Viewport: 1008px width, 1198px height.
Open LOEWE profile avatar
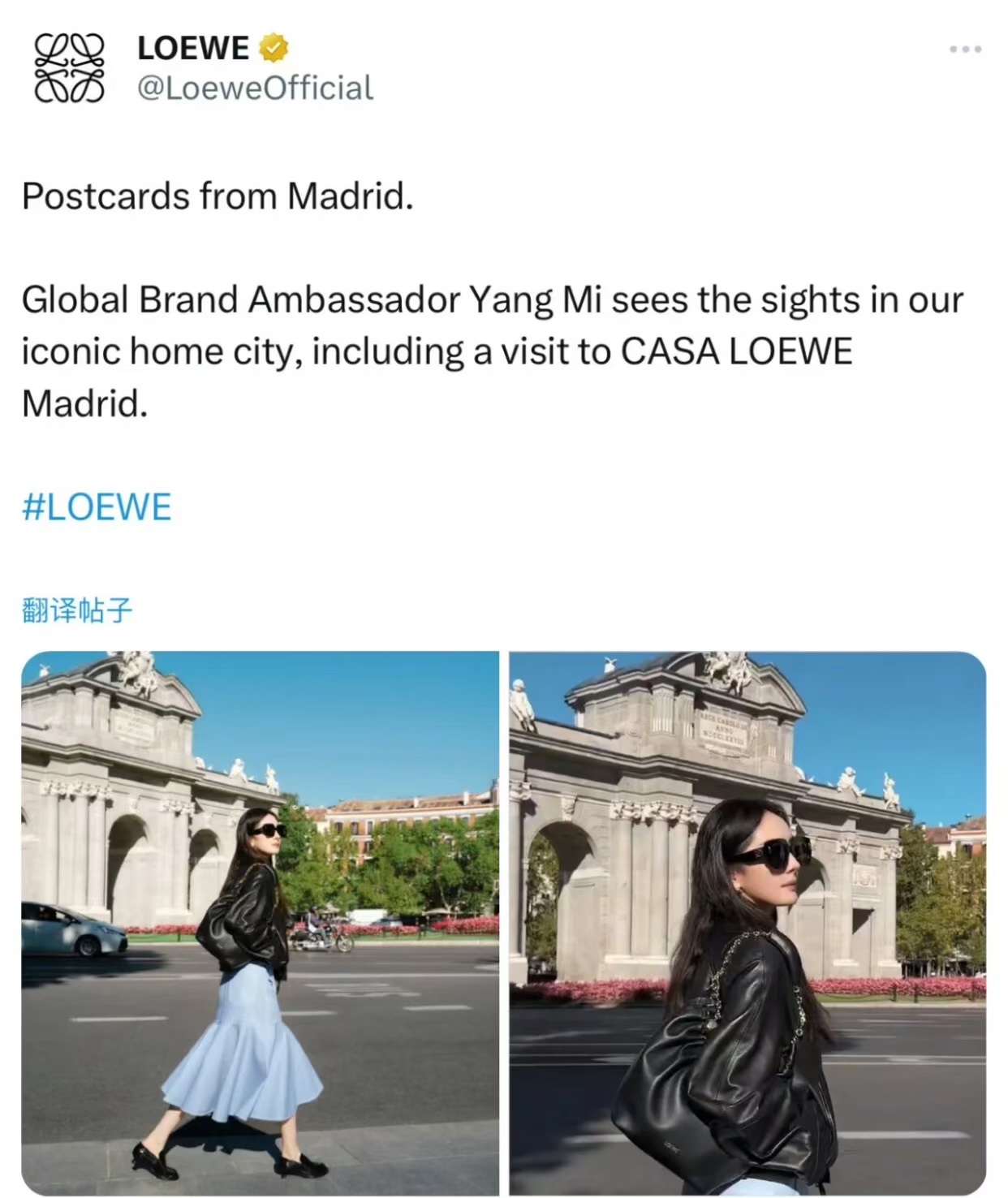point(70,68)
